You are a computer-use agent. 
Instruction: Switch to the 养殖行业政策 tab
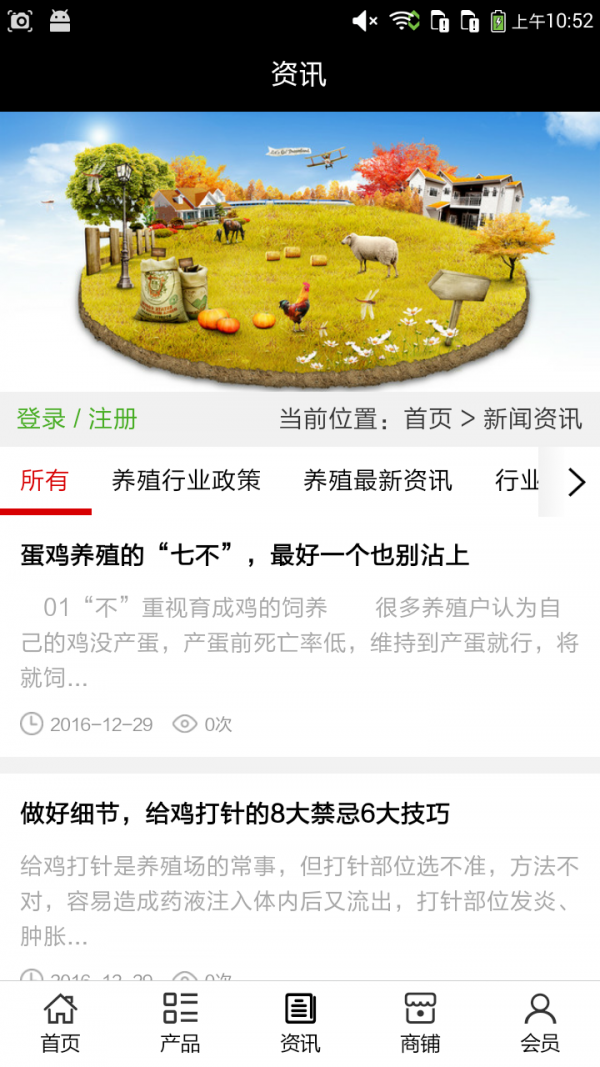tap(186, 481)
